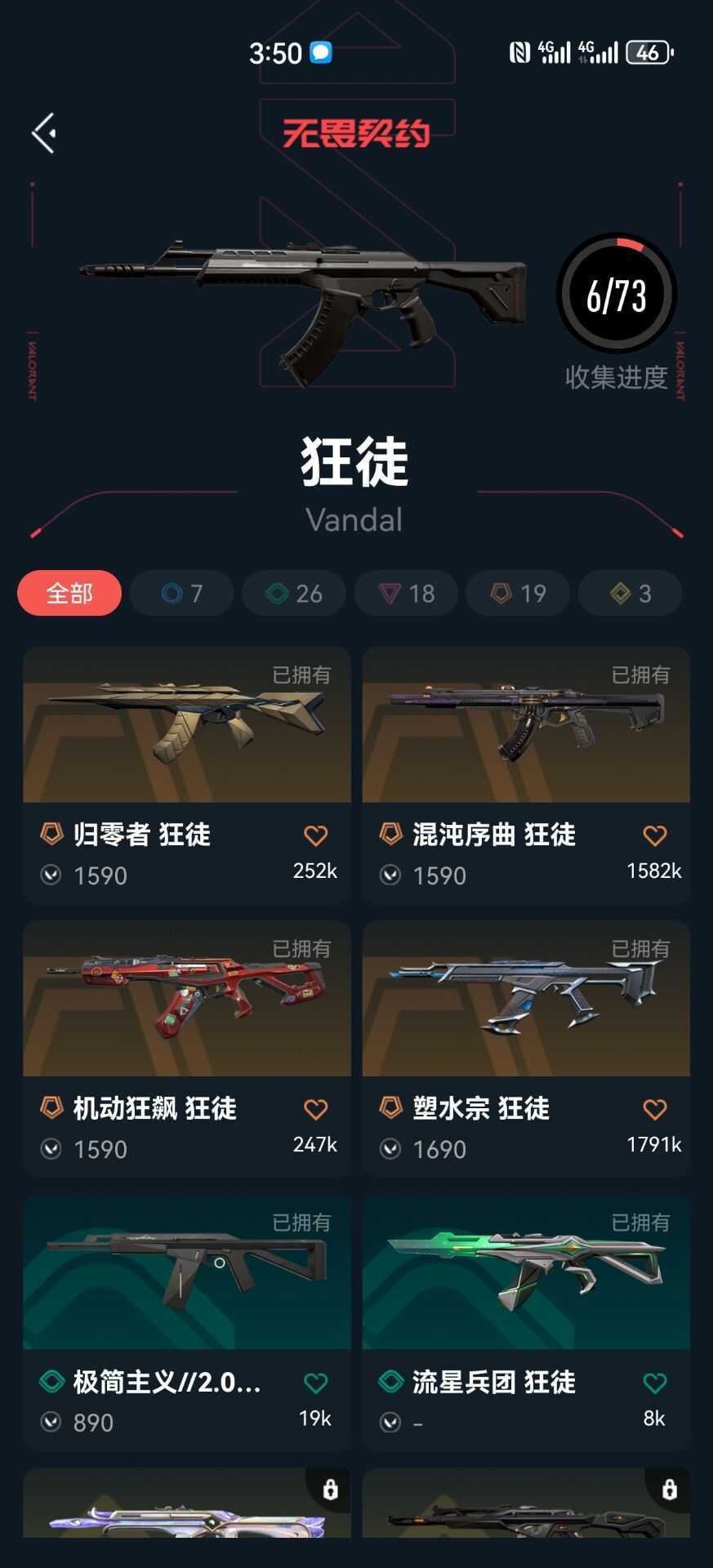Like the 混沌序曲 狂徒 skin
Image resolution: width=713 pixels, height=1568 pixels.
[655, 835]
